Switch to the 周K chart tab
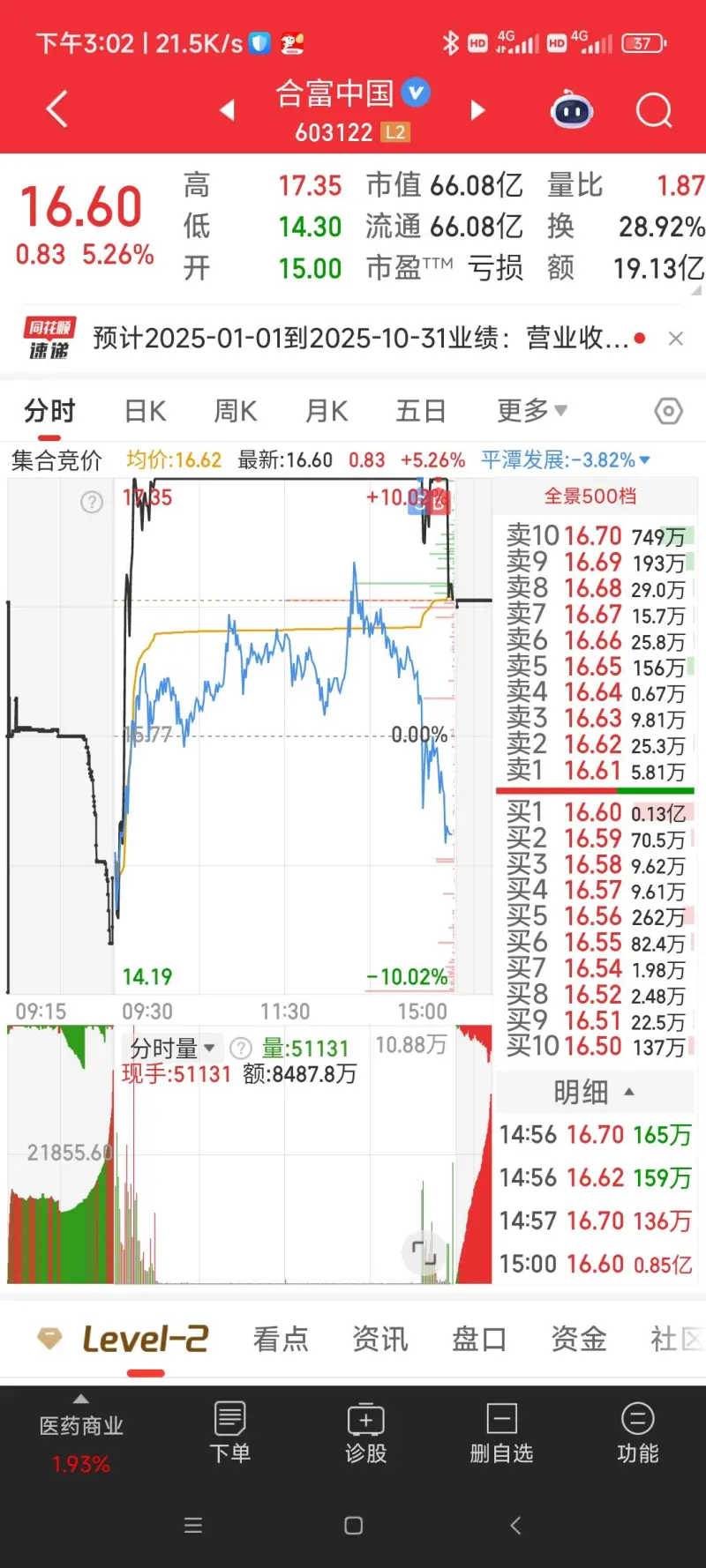Screen dimensions: 706x1568 click(x=235, y=411)
